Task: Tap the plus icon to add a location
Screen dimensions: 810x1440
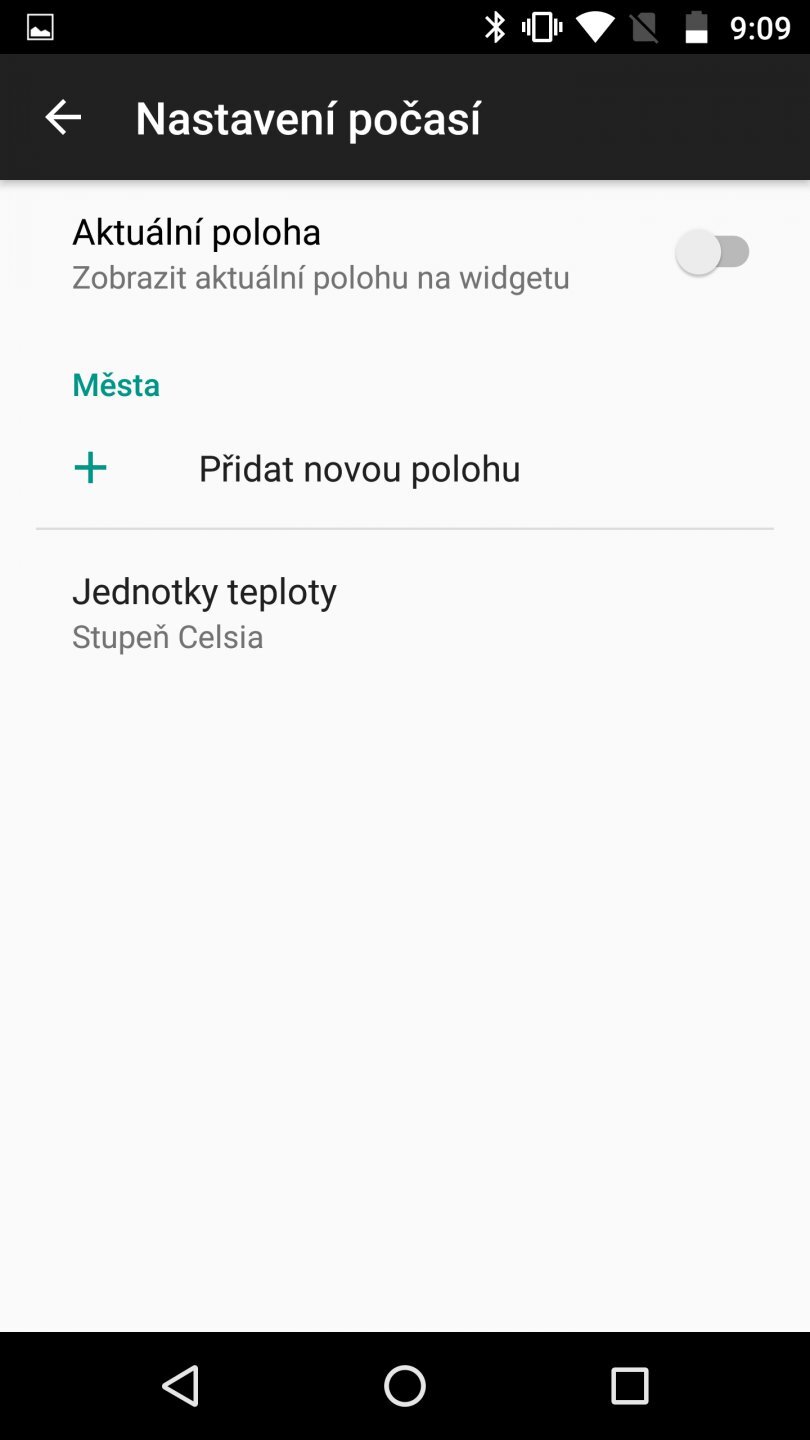Action: click(x=90, y=467)
